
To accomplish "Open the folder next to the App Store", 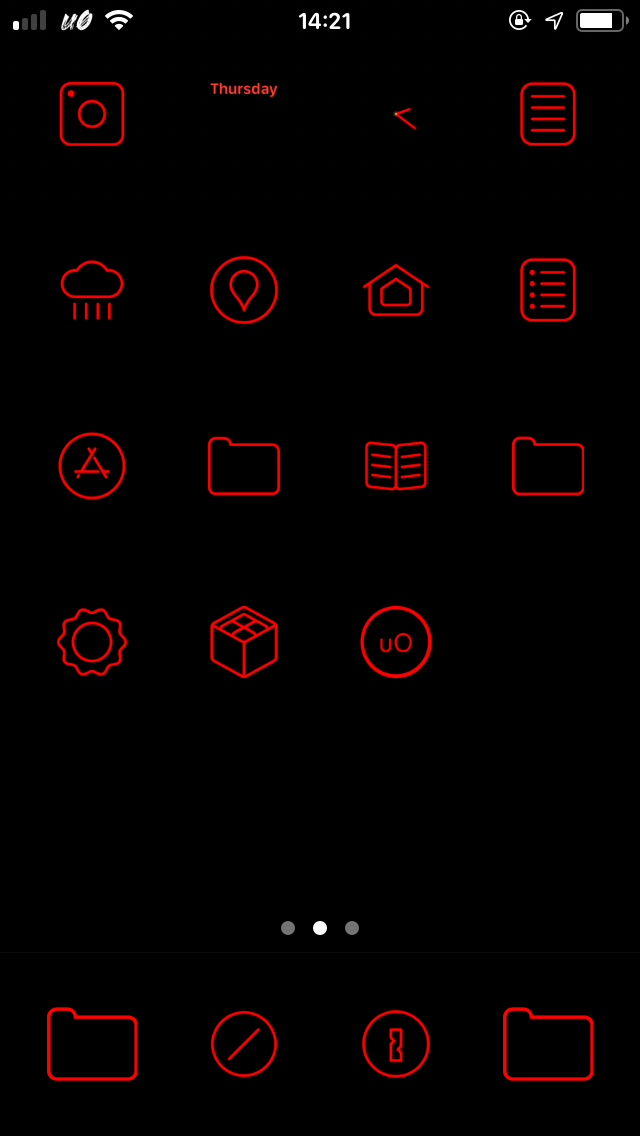I will pos(244,466).
